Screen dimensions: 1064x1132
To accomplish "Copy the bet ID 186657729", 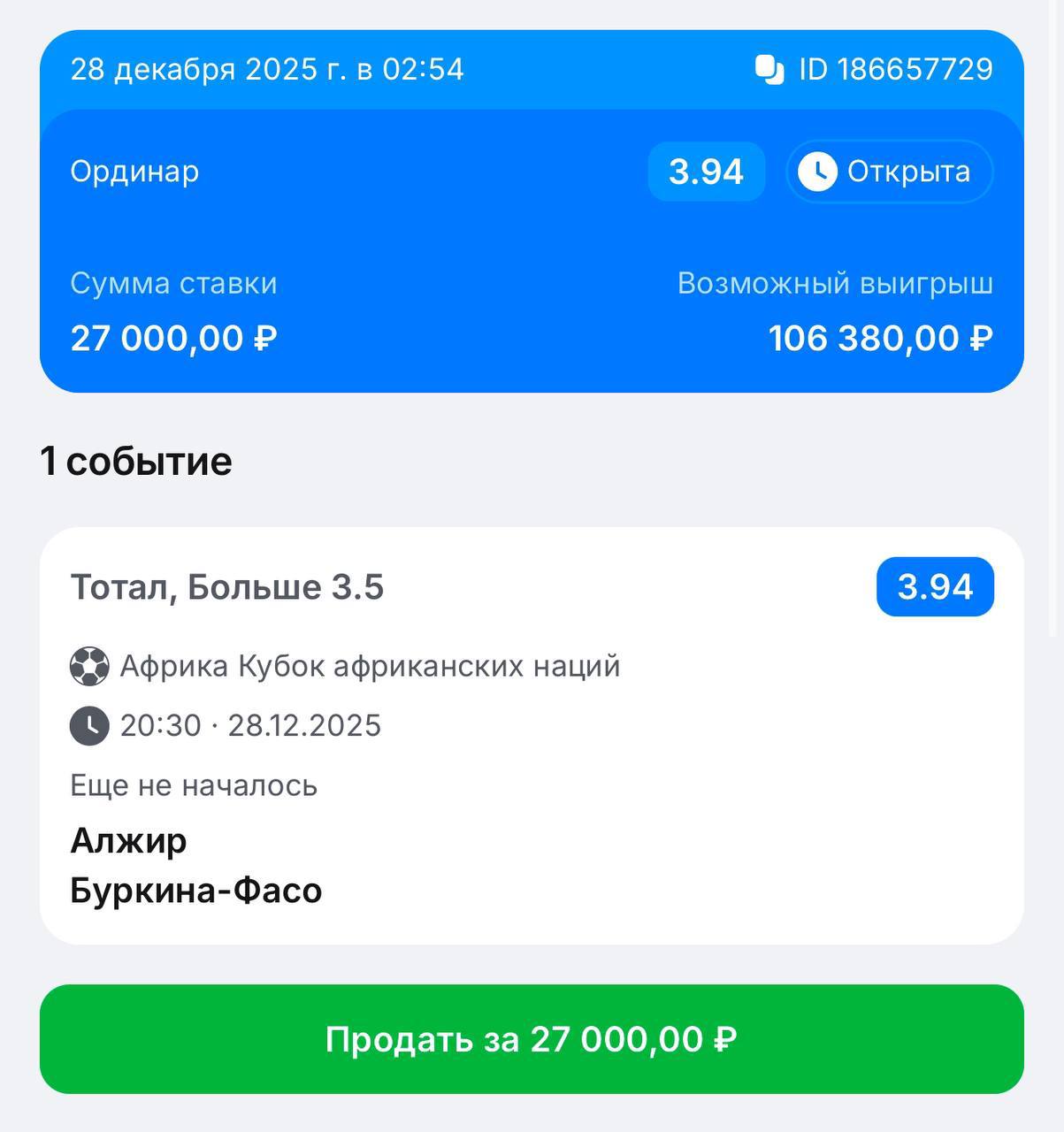I will point(769,70).
